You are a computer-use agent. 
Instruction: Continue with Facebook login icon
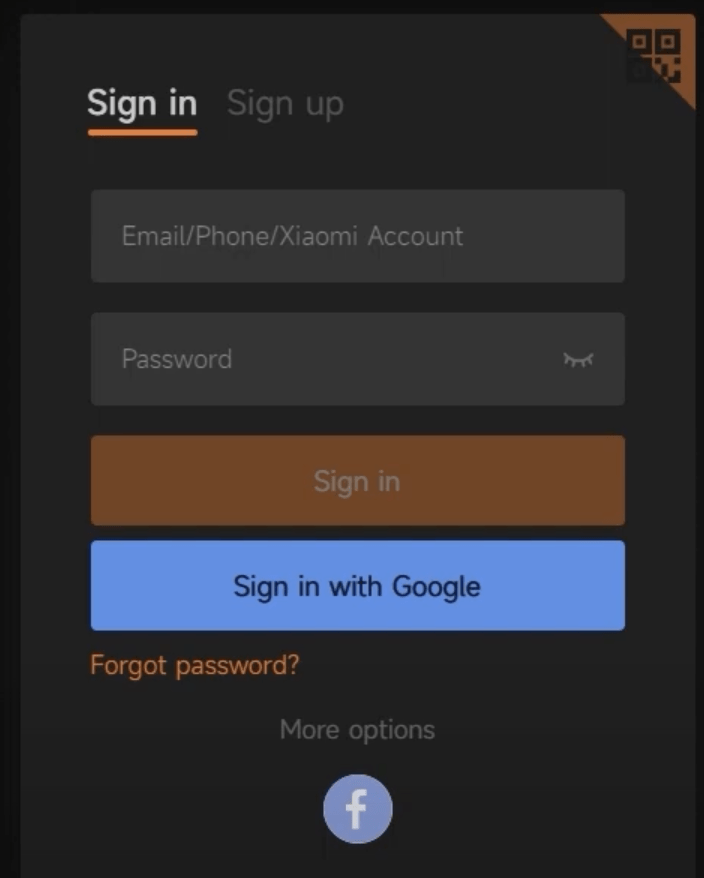[x=357, y=809]
